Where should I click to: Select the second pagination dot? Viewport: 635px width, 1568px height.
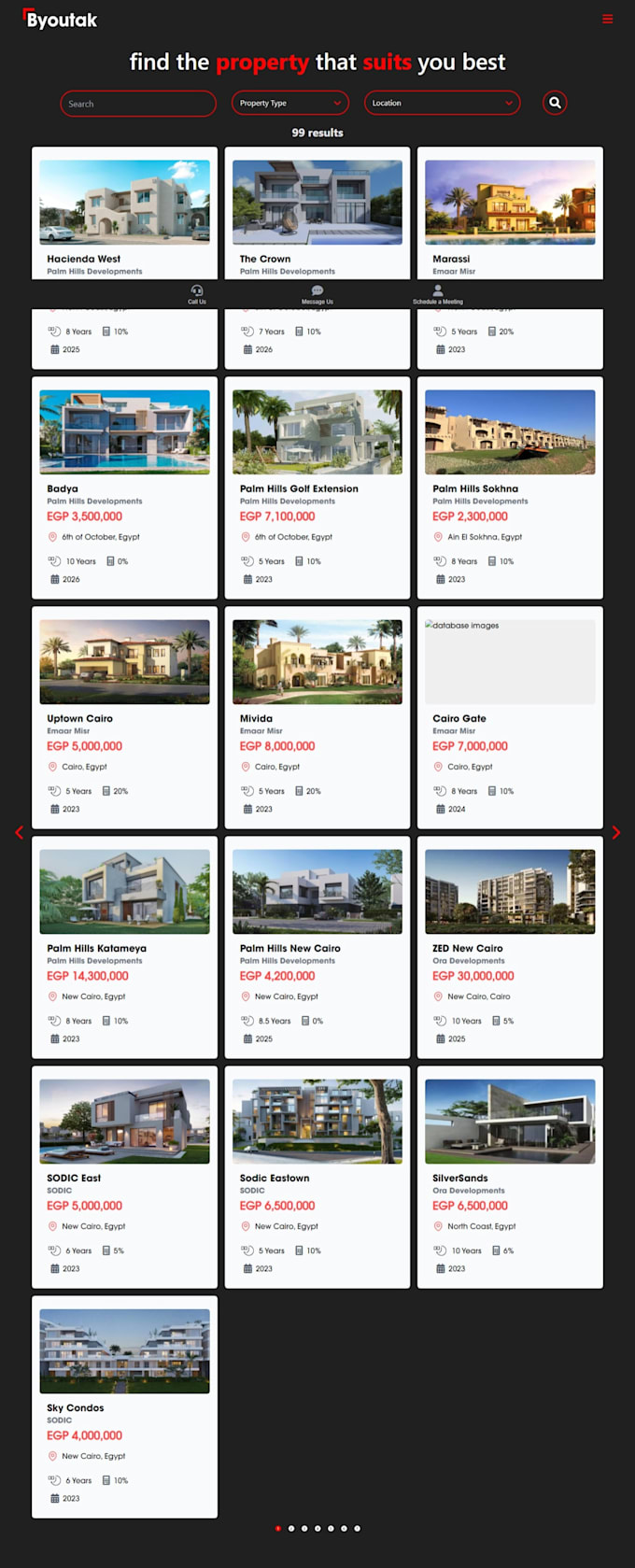[x=291, y=1529]
